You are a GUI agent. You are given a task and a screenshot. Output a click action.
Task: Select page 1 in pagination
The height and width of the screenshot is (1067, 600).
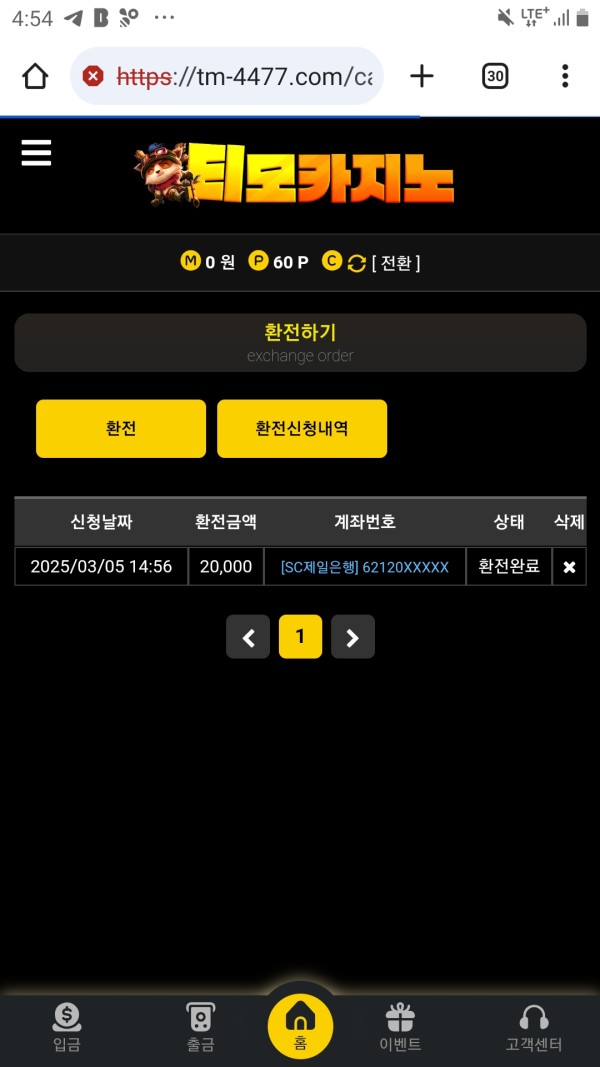tap(300, 637)
